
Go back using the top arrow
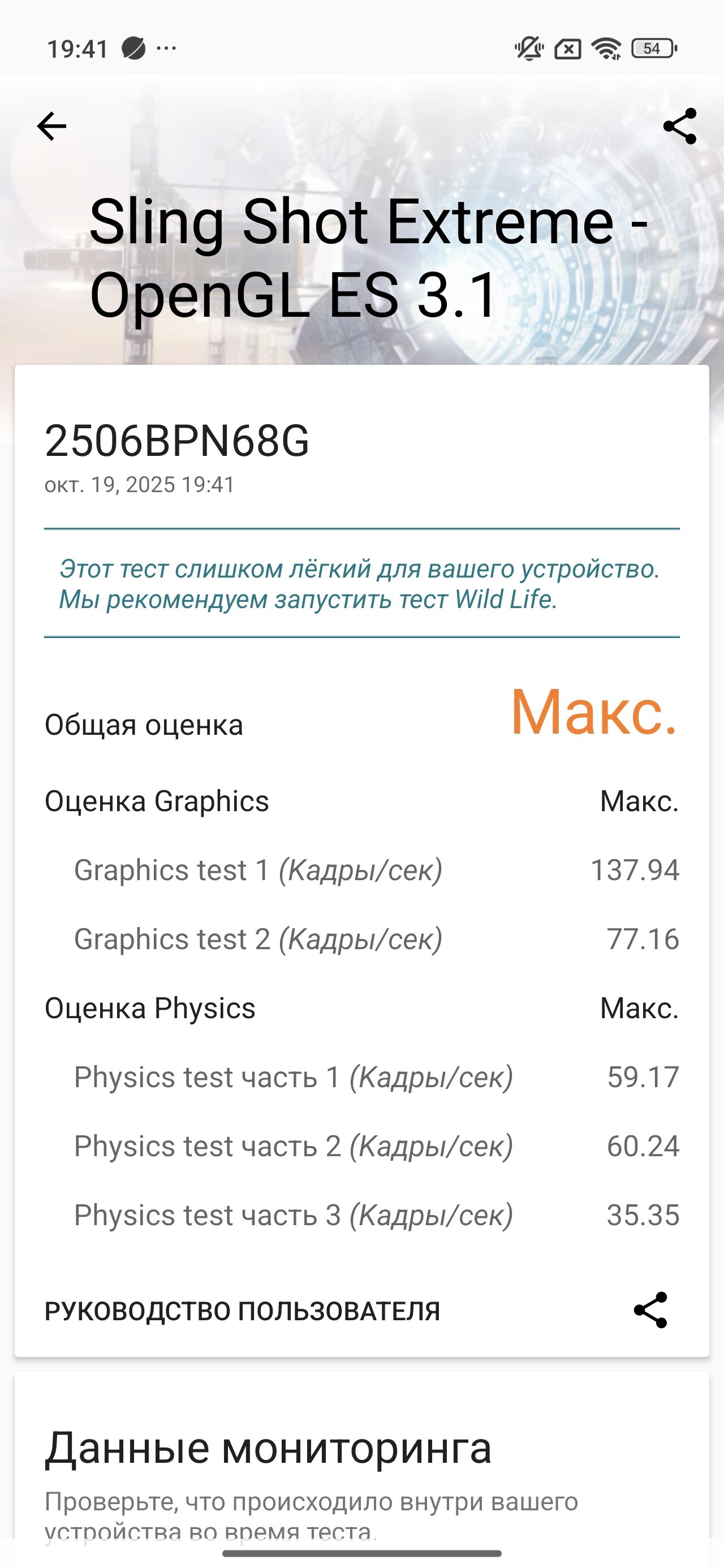[x=52, y=127]
